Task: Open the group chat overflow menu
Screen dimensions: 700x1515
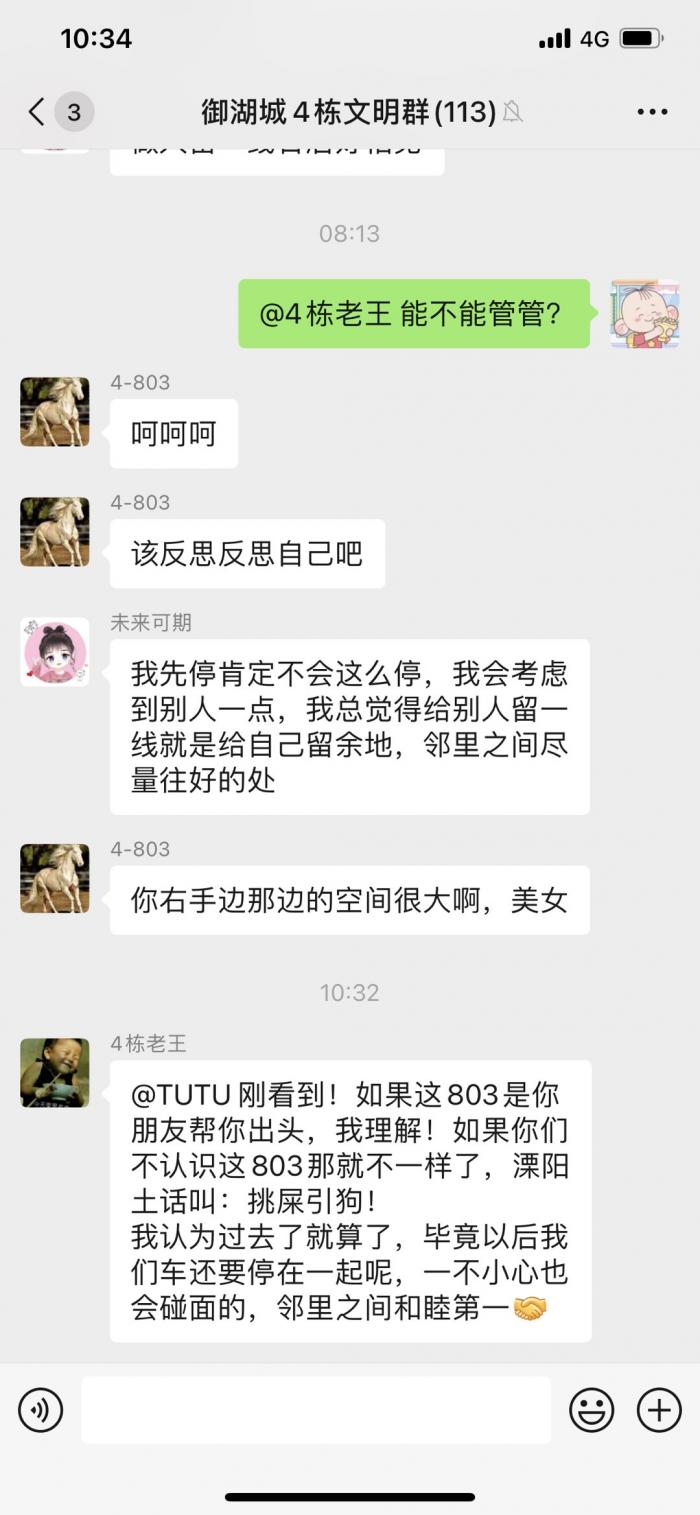Action: click(x=652, y=112)
